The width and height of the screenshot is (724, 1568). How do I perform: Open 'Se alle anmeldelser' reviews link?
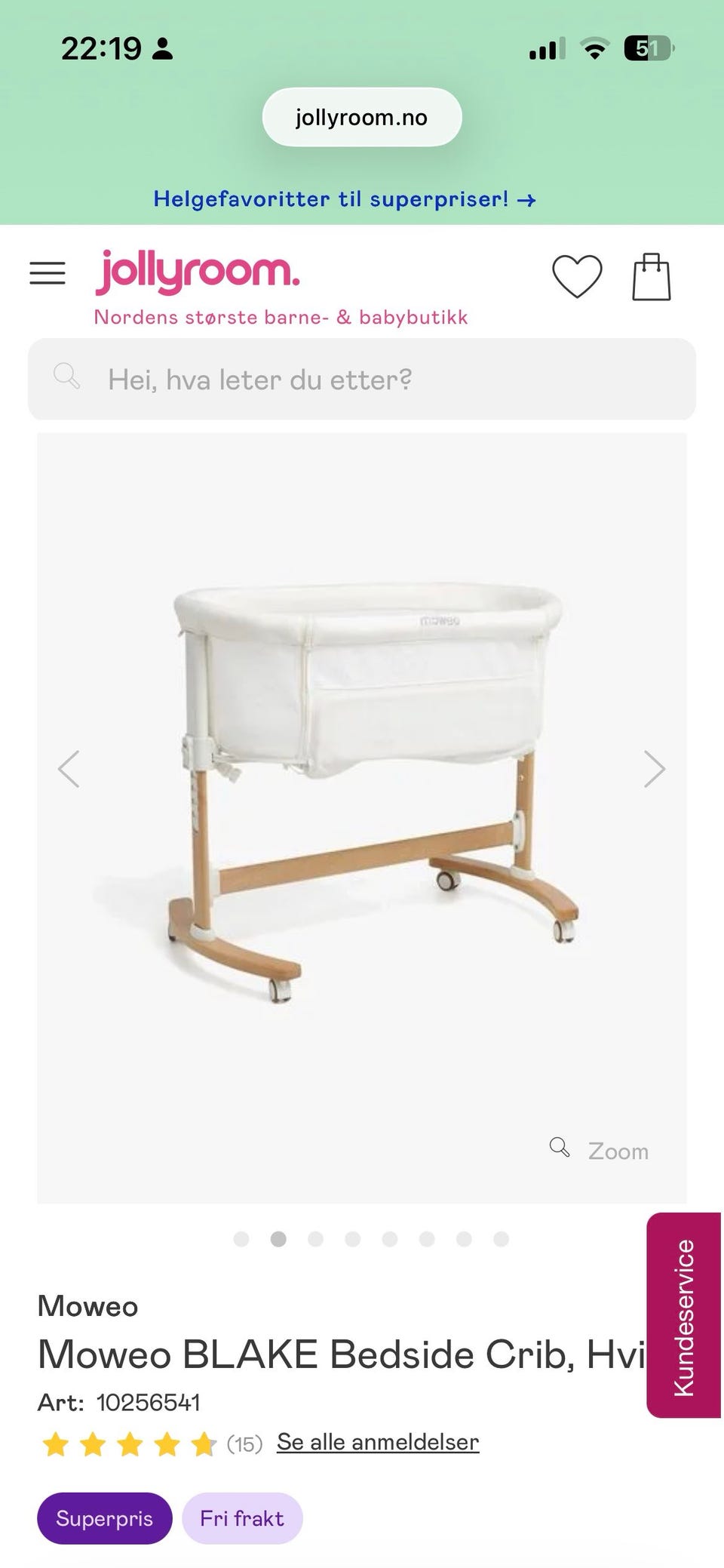coord(378,1442)
